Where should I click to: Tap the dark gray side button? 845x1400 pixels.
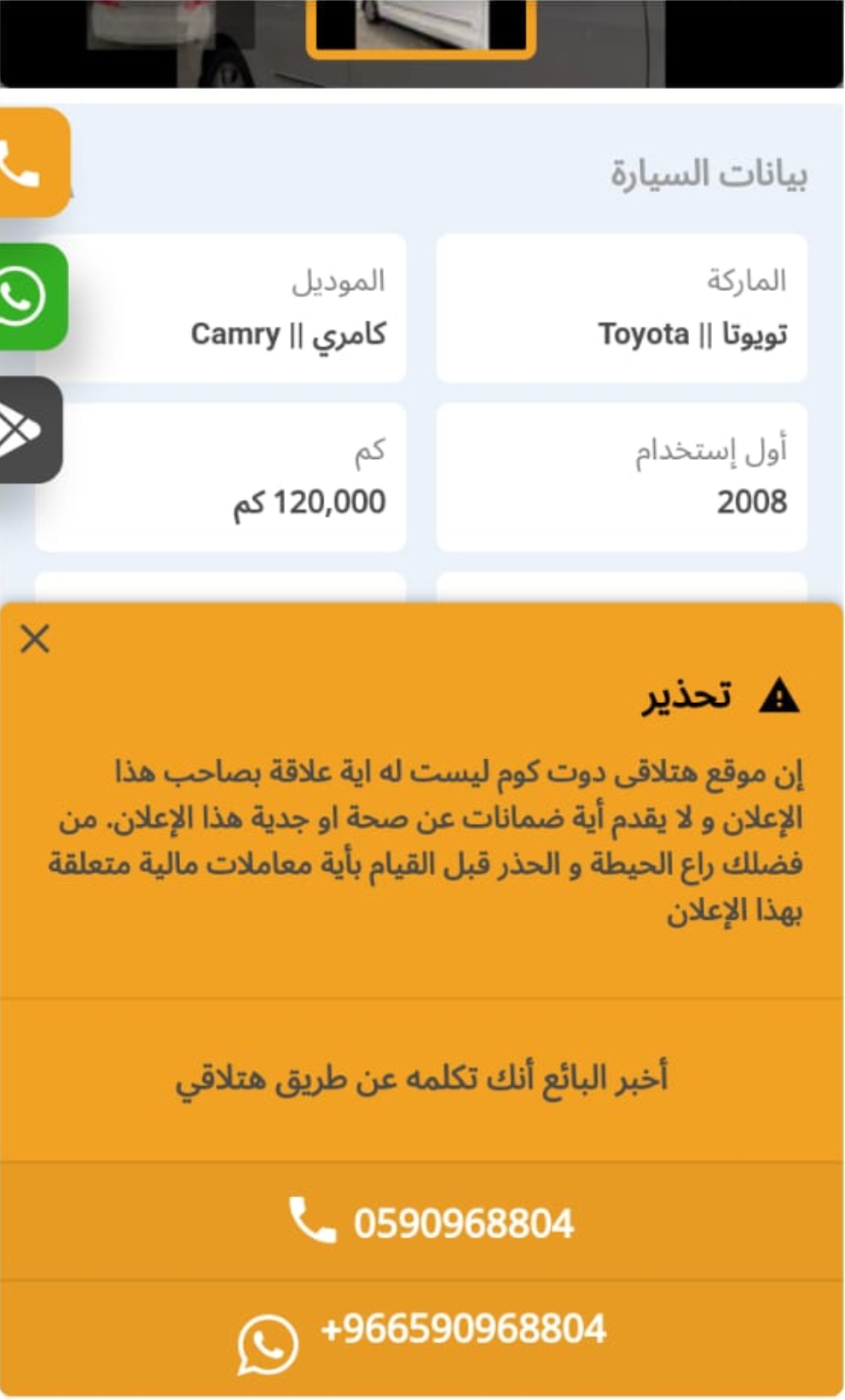(30, 429)
